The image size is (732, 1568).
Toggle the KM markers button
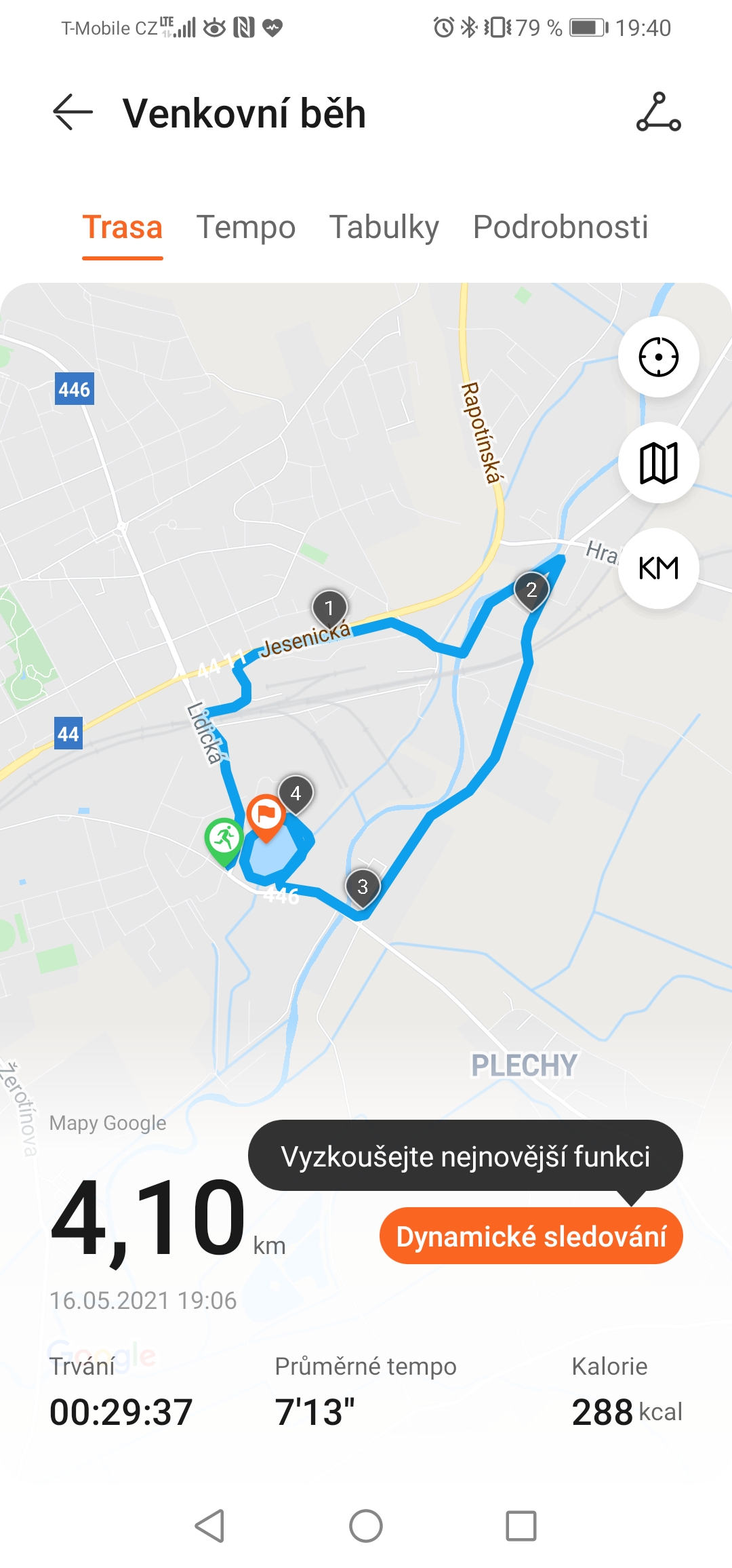pyautogui.click(x=658, y=568)
